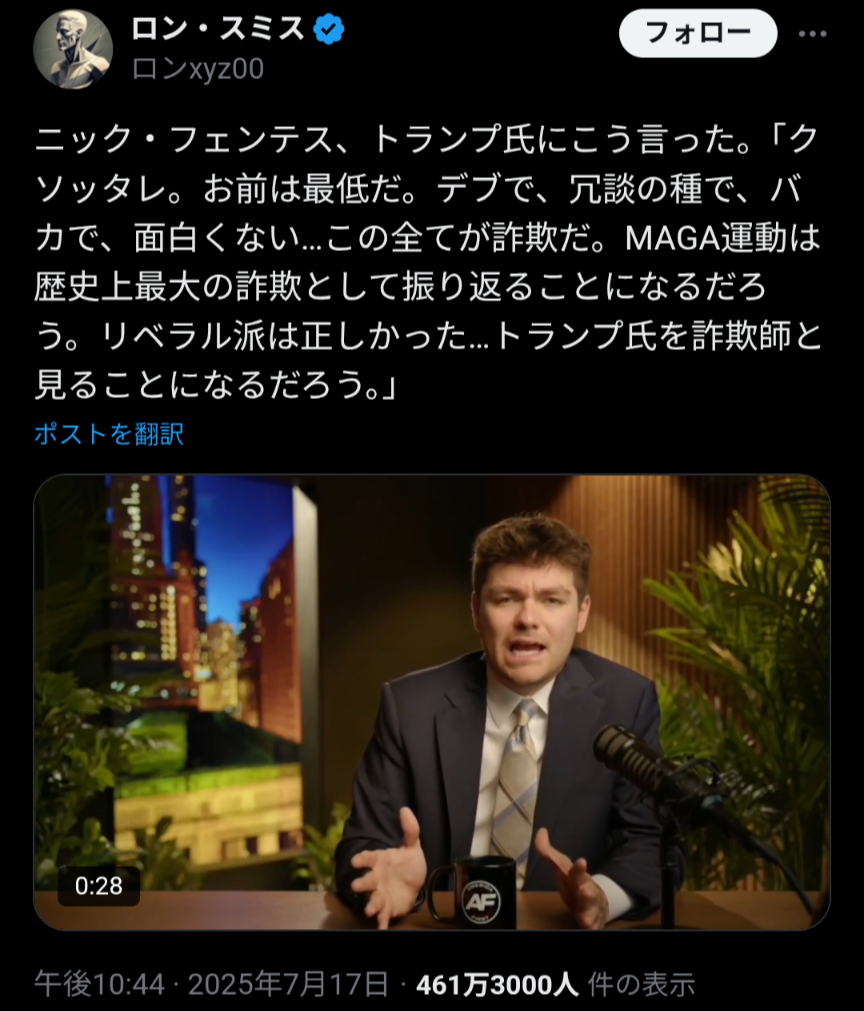Open the ロン・スミス account name
Viewport: 864px width, 1011px height.
(x=217, y=29)
